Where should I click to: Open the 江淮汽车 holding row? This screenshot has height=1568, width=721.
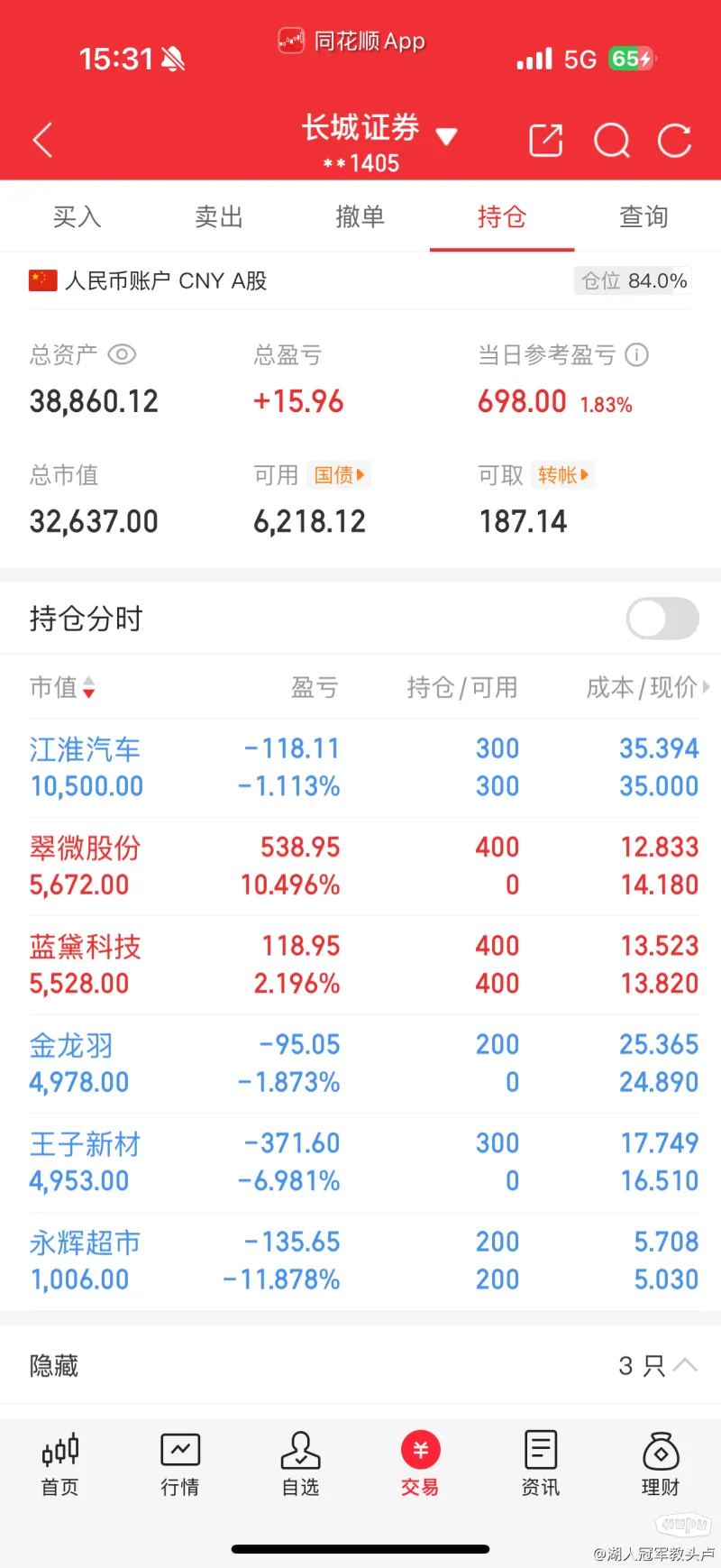pos(360,767)
